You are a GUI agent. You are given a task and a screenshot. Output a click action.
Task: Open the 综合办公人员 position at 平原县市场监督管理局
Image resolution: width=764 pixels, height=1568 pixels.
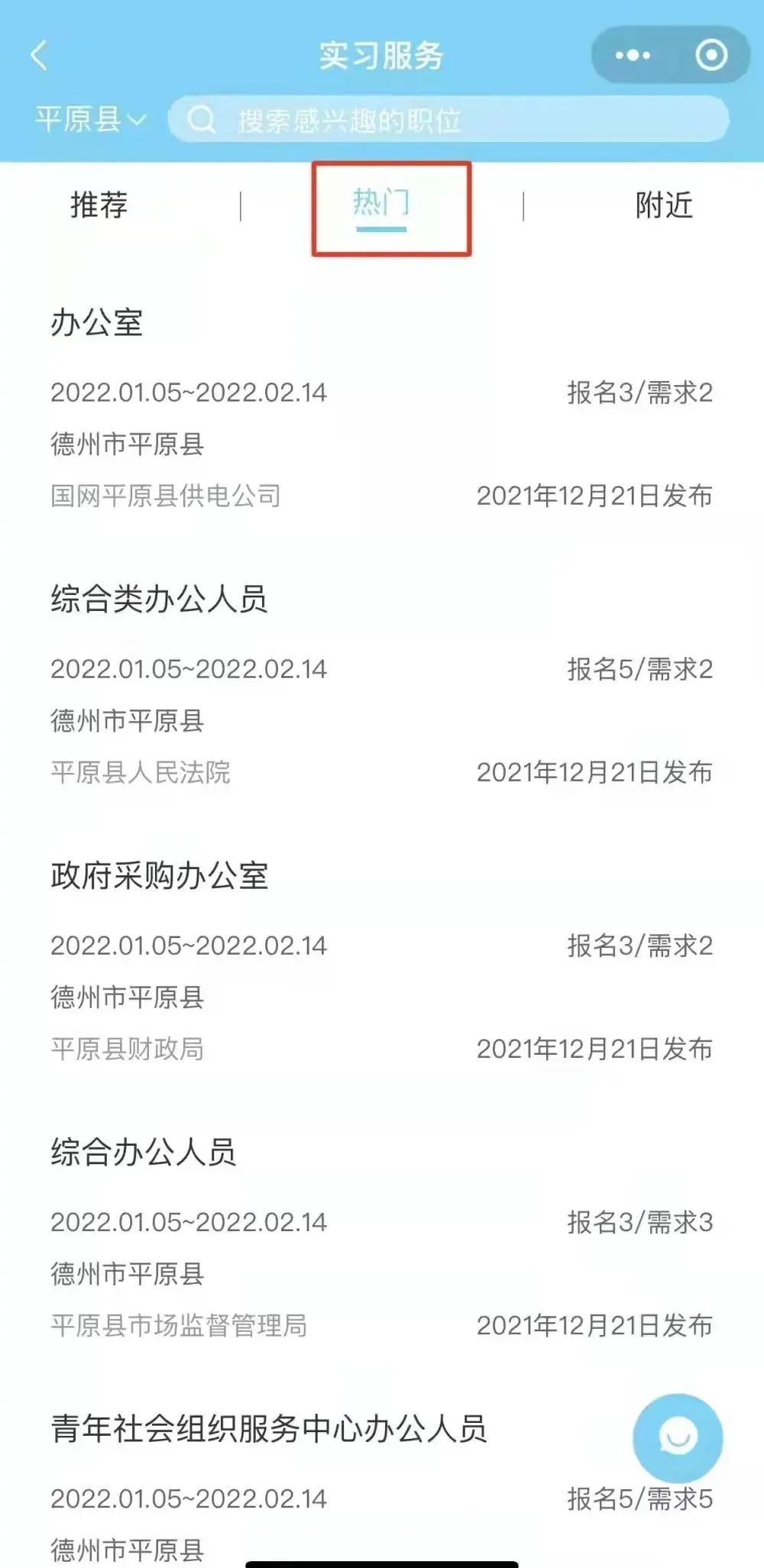click(144, 1153)
